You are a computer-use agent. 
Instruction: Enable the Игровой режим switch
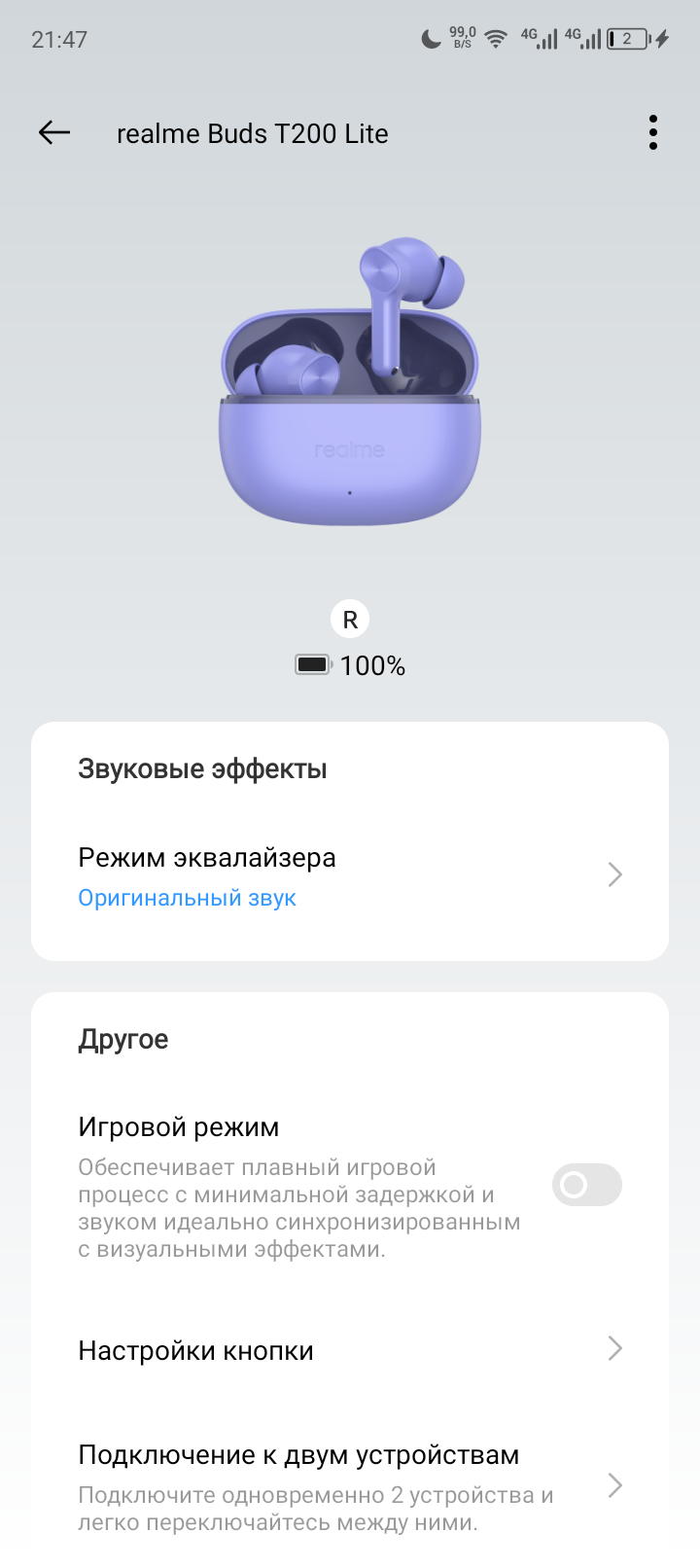coord(586,1185)
